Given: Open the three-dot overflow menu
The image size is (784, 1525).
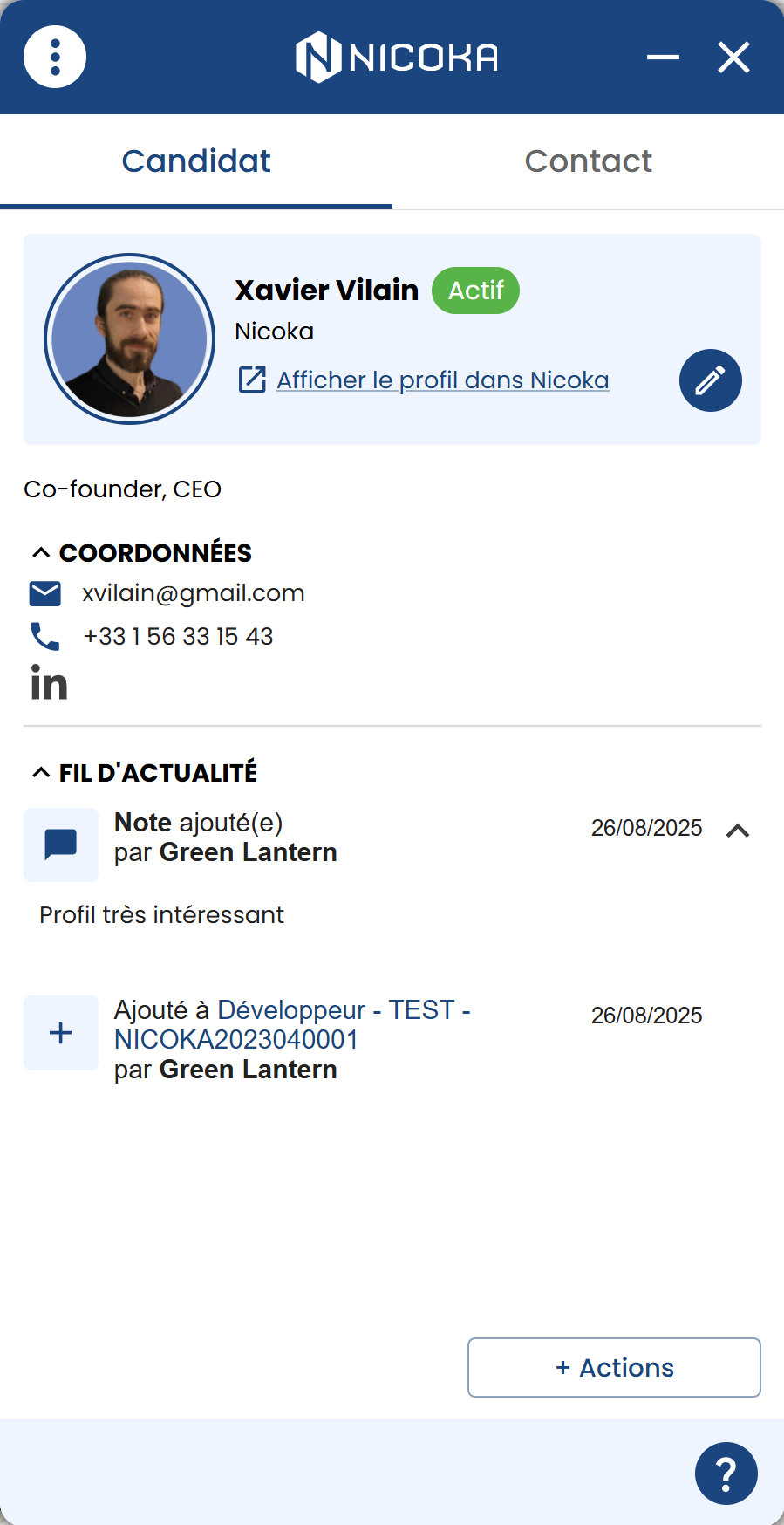Looking at the screenshot, I should click(x=55, y=58).
